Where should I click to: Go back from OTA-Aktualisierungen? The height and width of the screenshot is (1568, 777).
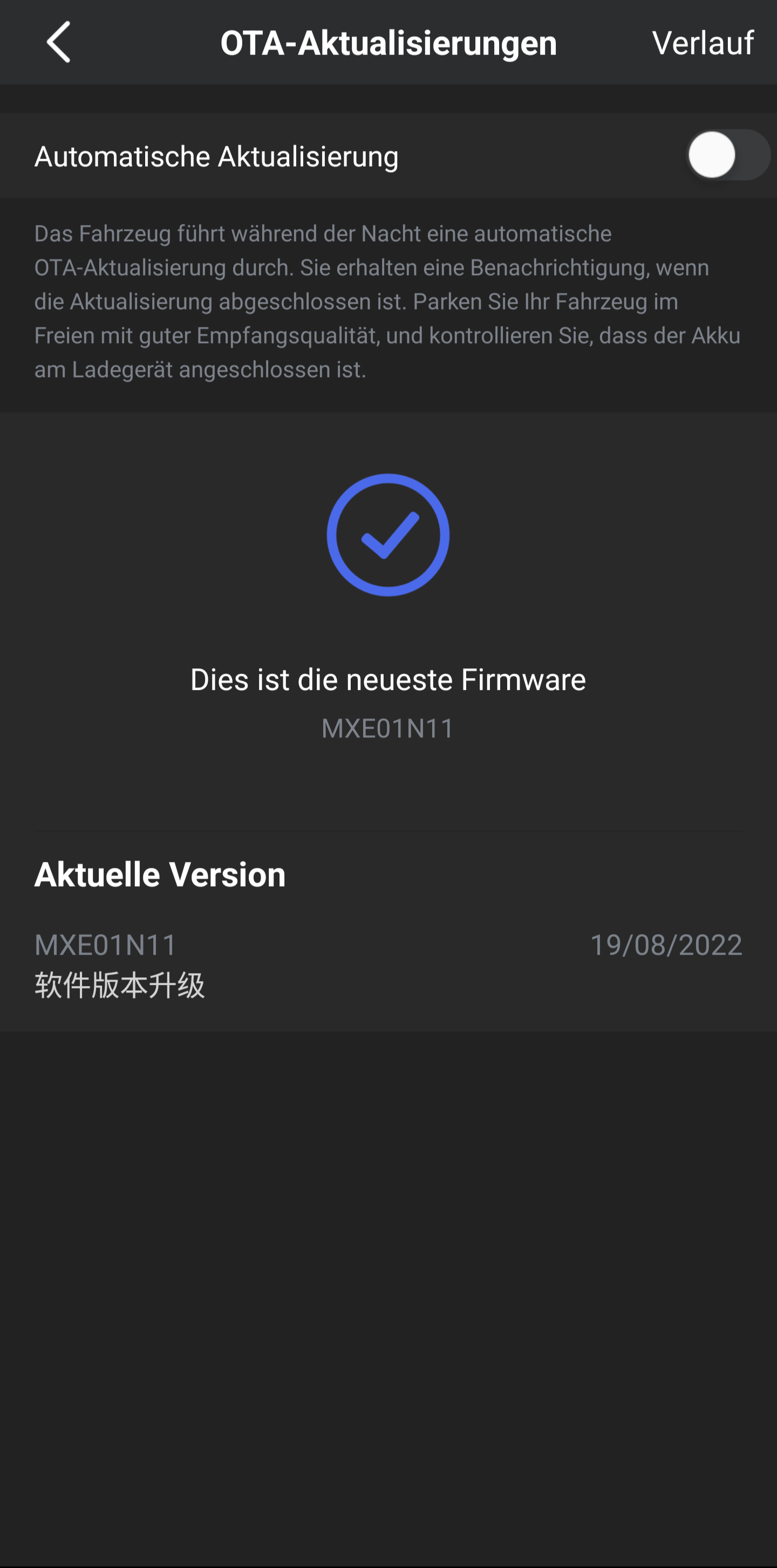(x=58, y=43)
